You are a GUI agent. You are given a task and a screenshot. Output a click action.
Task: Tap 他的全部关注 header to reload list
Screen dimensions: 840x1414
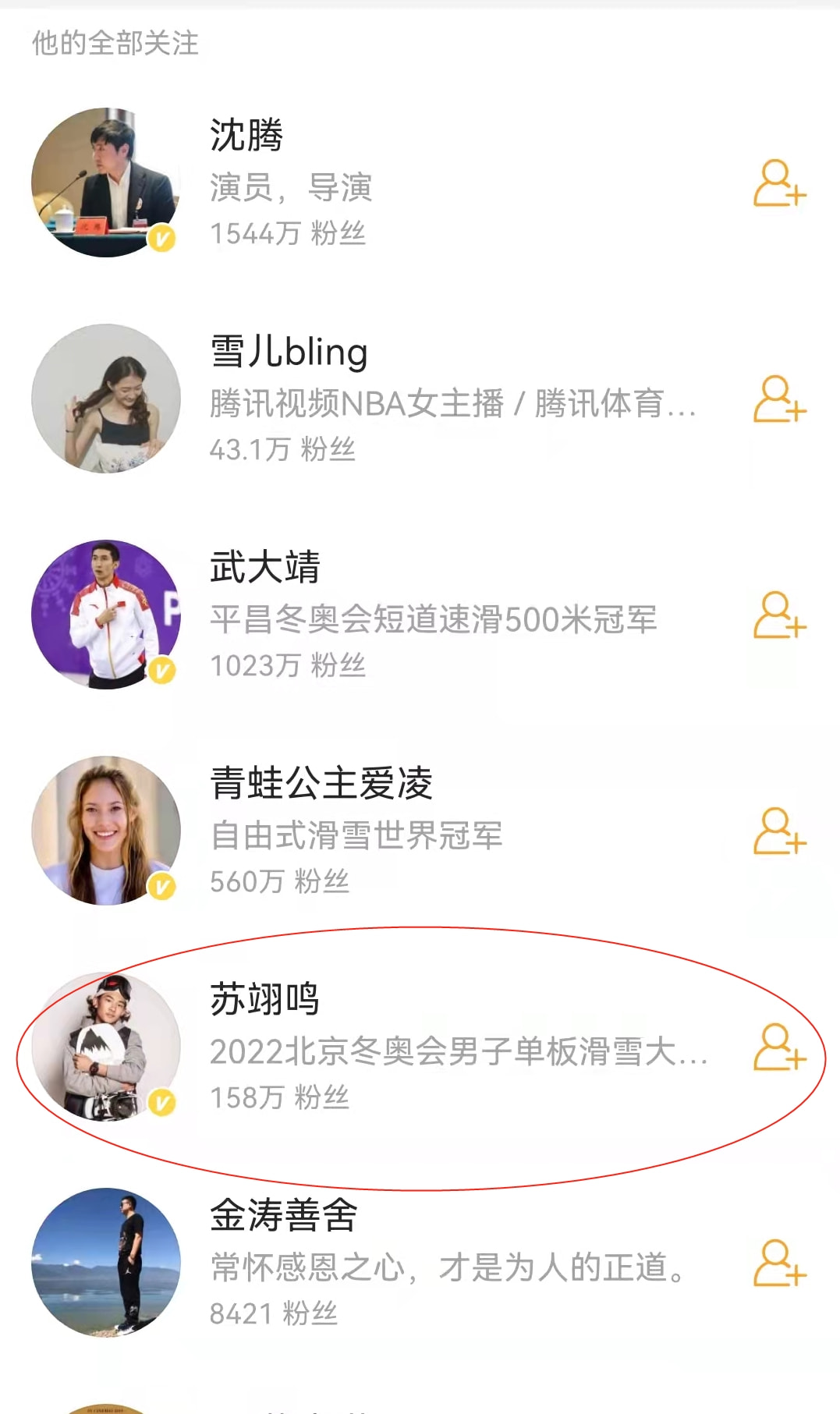click(114, 44)
